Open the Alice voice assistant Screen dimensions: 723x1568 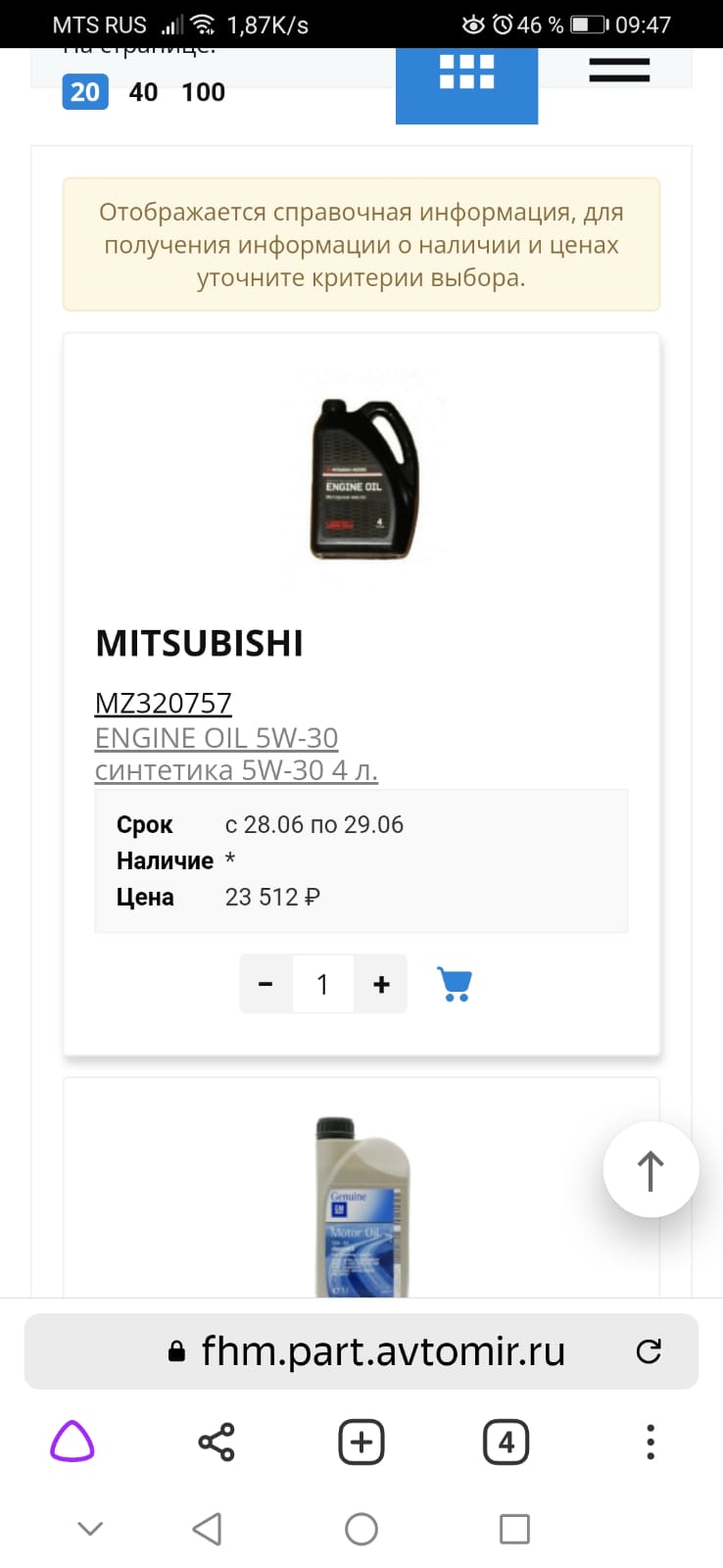click(x=72, y=1442)
